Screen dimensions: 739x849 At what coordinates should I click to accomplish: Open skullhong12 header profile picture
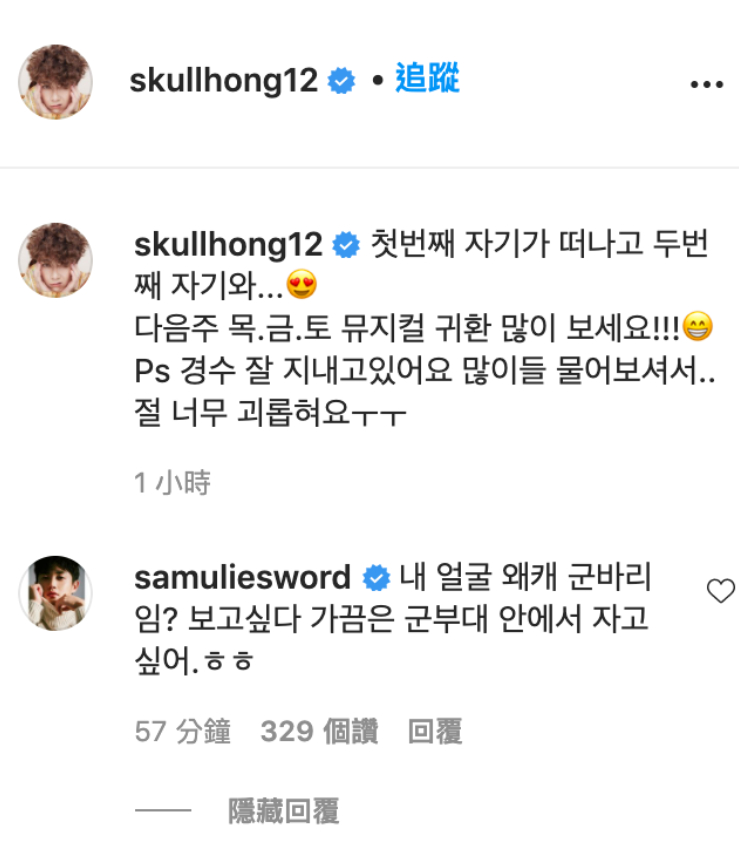coord(56,82)
